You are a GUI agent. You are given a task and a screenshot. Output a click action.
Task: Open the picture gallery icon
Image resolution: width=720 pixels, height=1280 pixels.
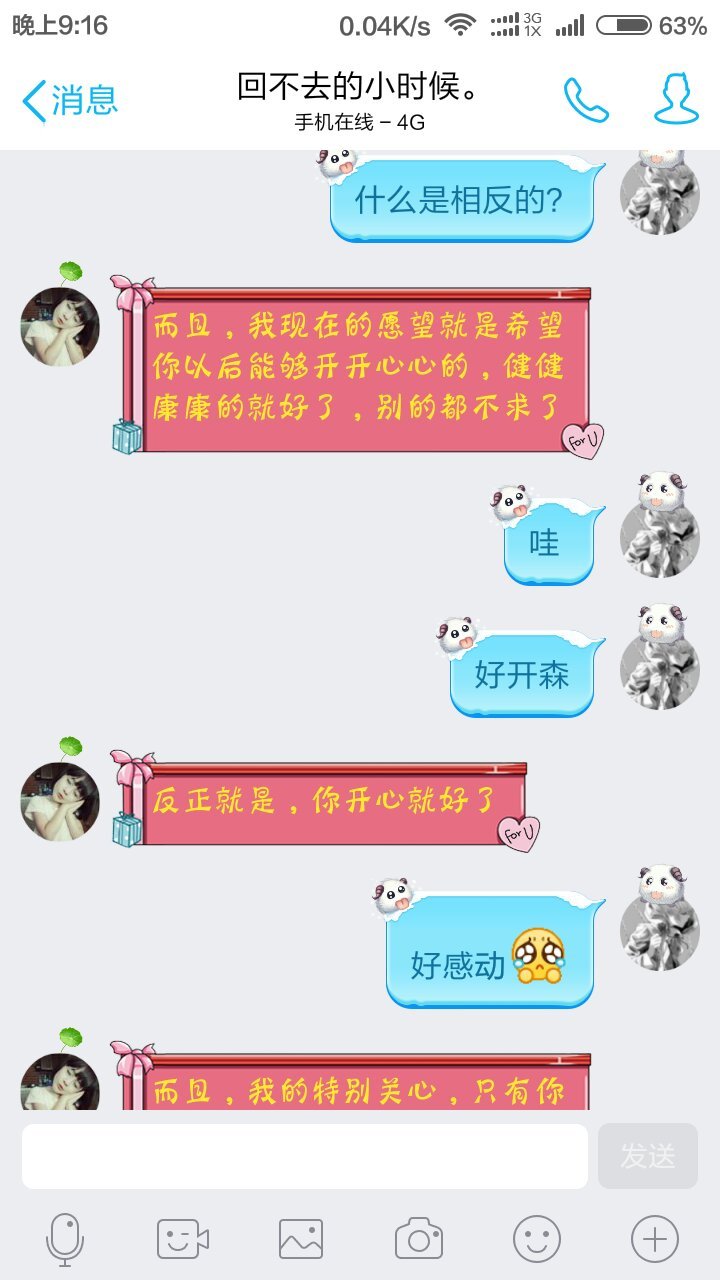(x=301, y=1240)
